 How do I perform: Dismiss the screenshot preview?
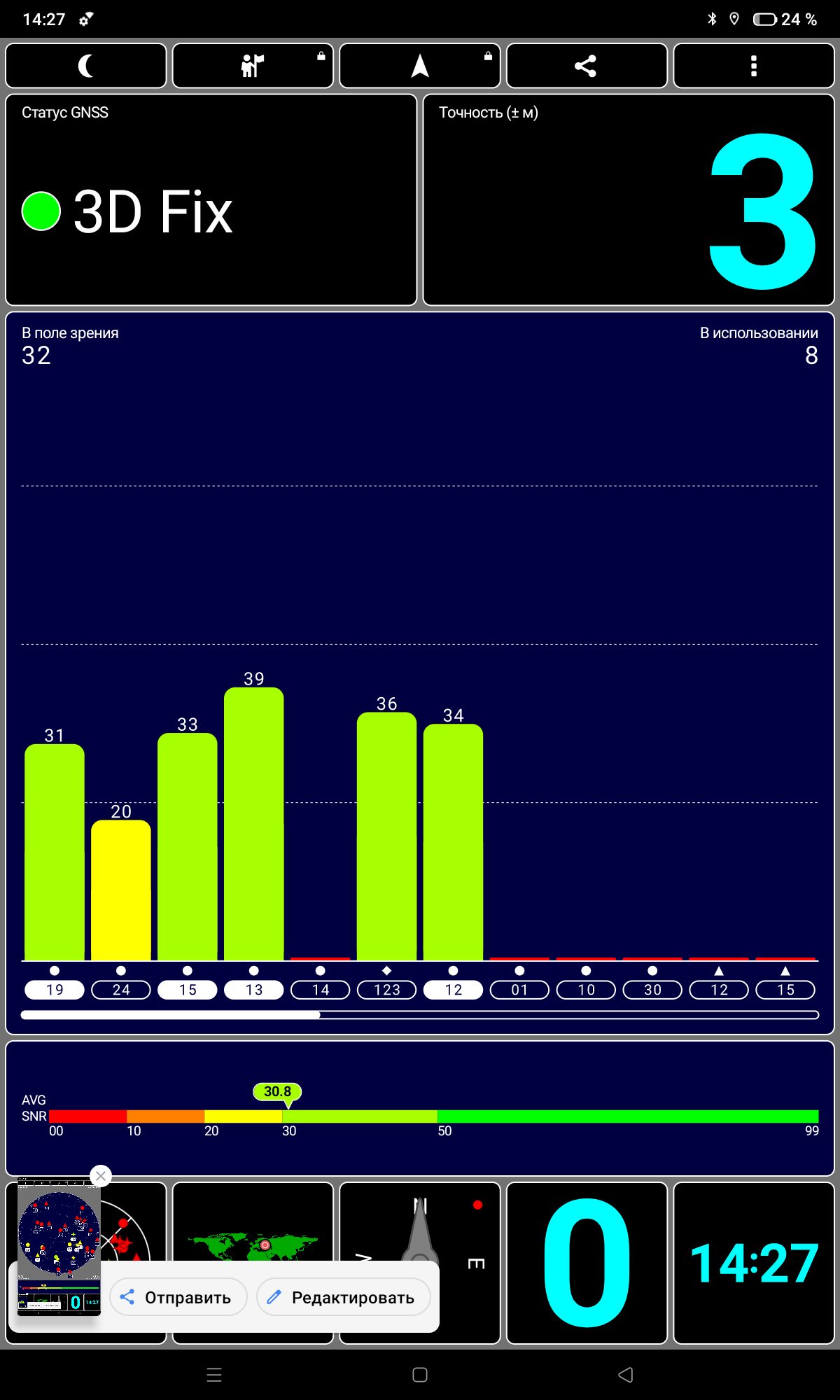[101, 1176]
